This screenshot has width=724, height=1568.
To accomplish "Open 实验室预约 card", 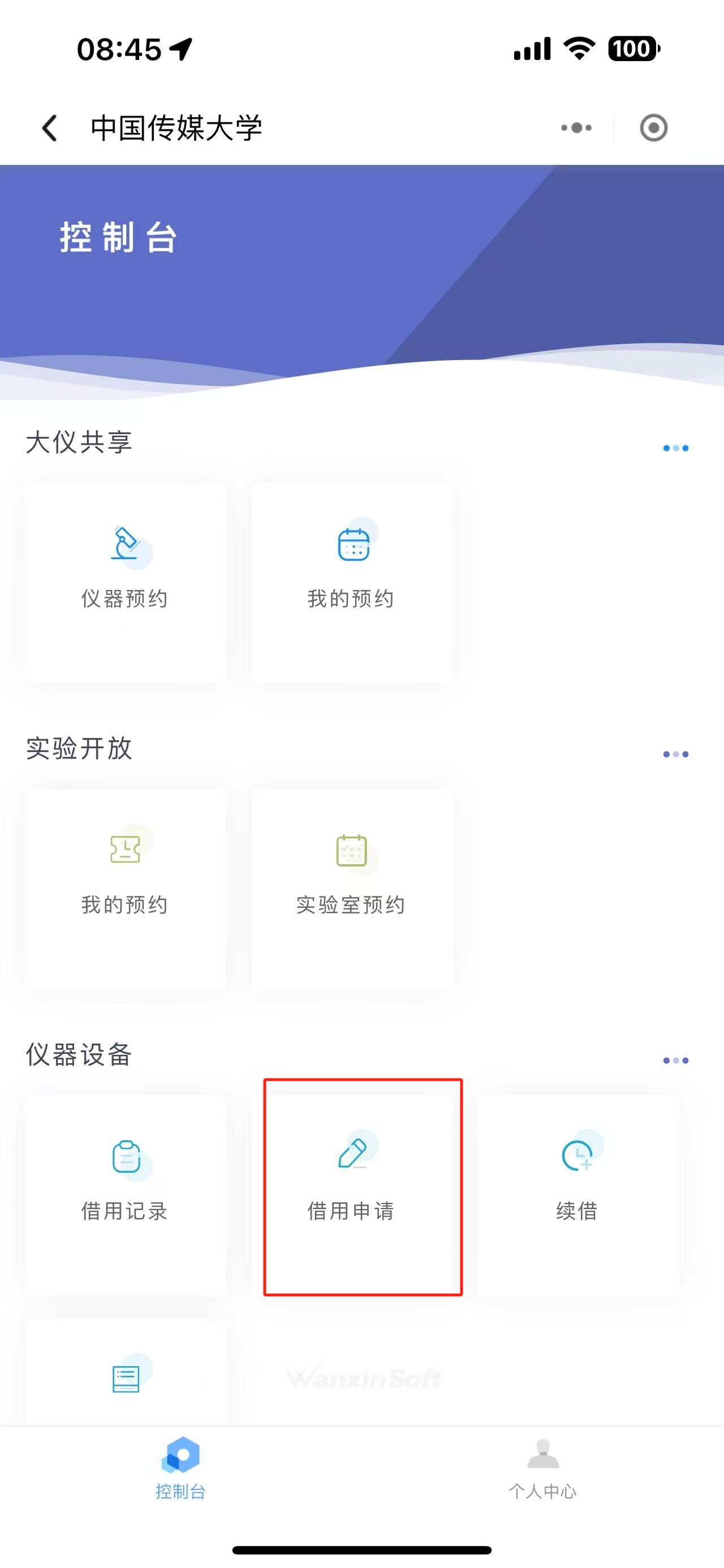I will (x=351, y=888).
